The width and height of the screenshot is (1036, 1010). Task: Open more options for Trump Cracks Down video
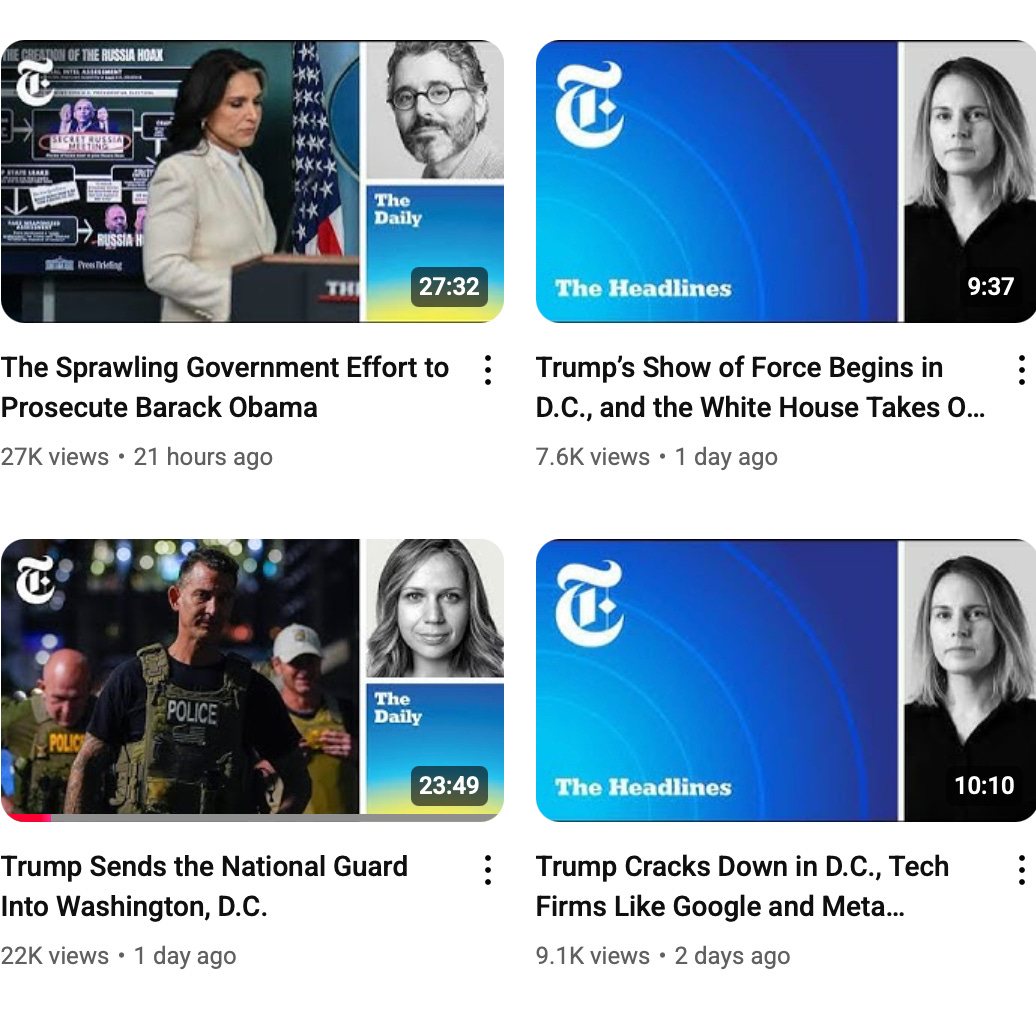1021,869
